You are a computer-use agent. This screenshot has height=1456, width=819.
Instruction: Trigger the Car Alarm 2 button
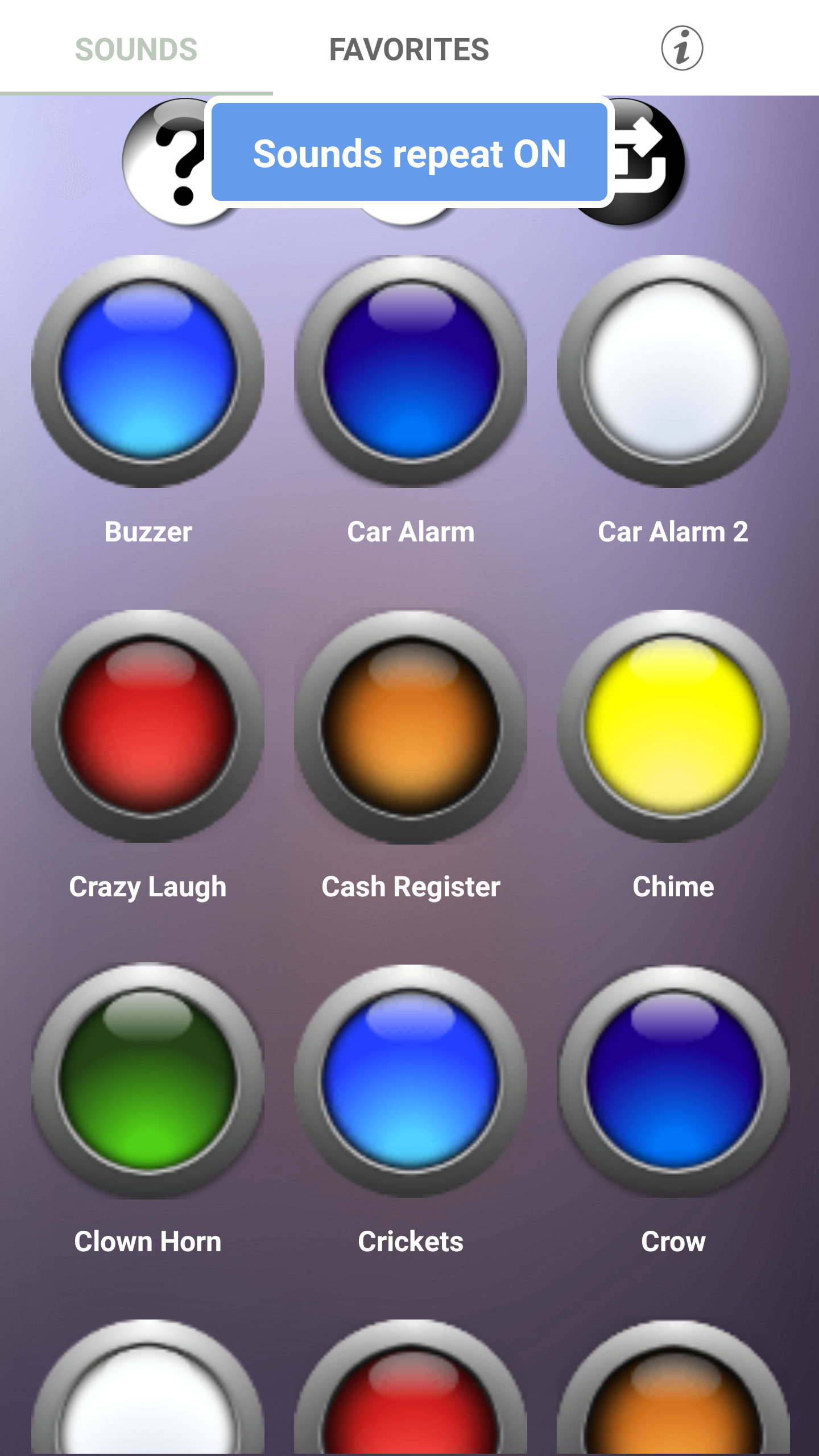point(673,371)
